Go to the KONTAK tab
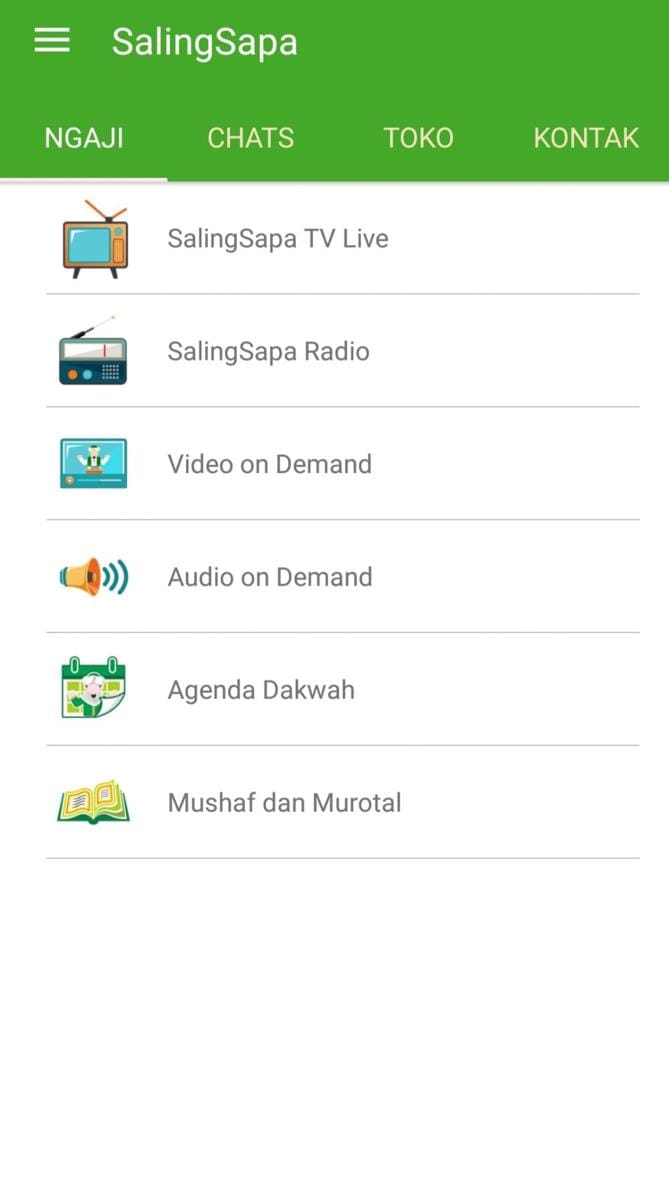Image resolution: width=669 pixels, height=1200 pixels. [x=585, y=138]
